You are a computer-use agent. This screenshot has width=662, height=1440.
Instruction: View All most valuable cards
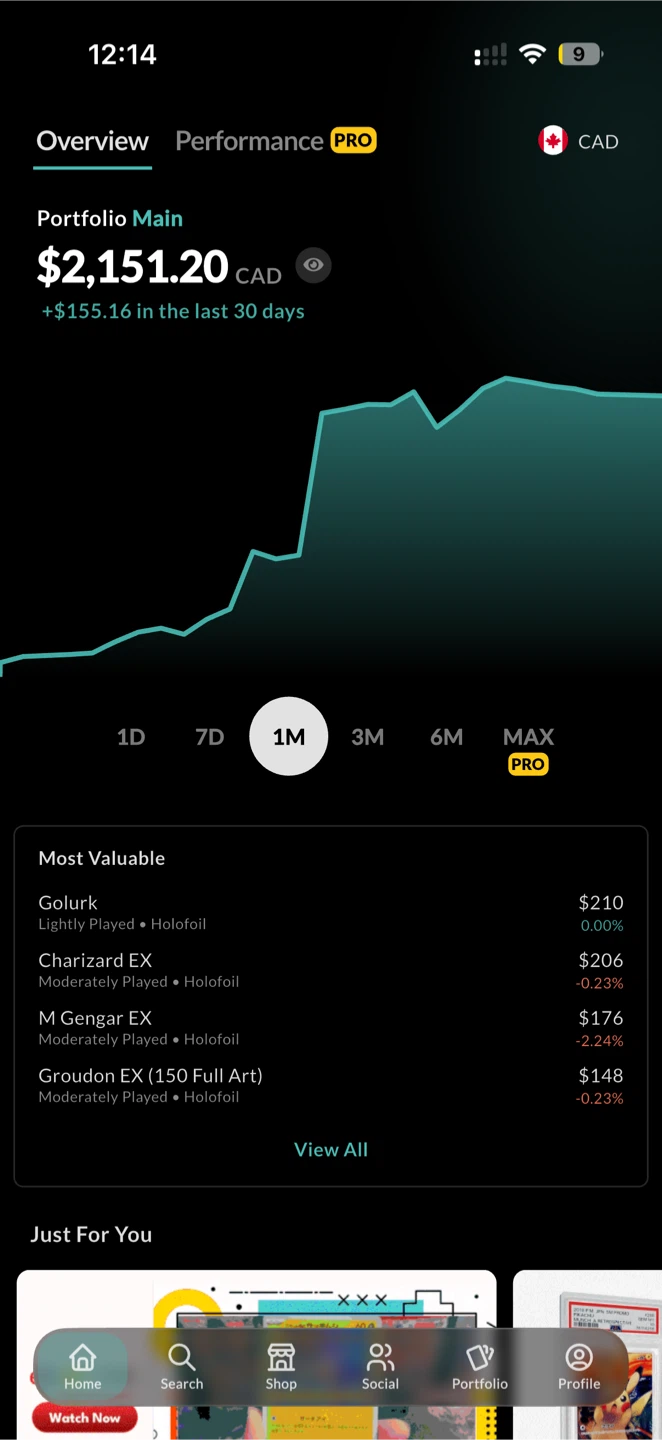(x=331, y=1150)
